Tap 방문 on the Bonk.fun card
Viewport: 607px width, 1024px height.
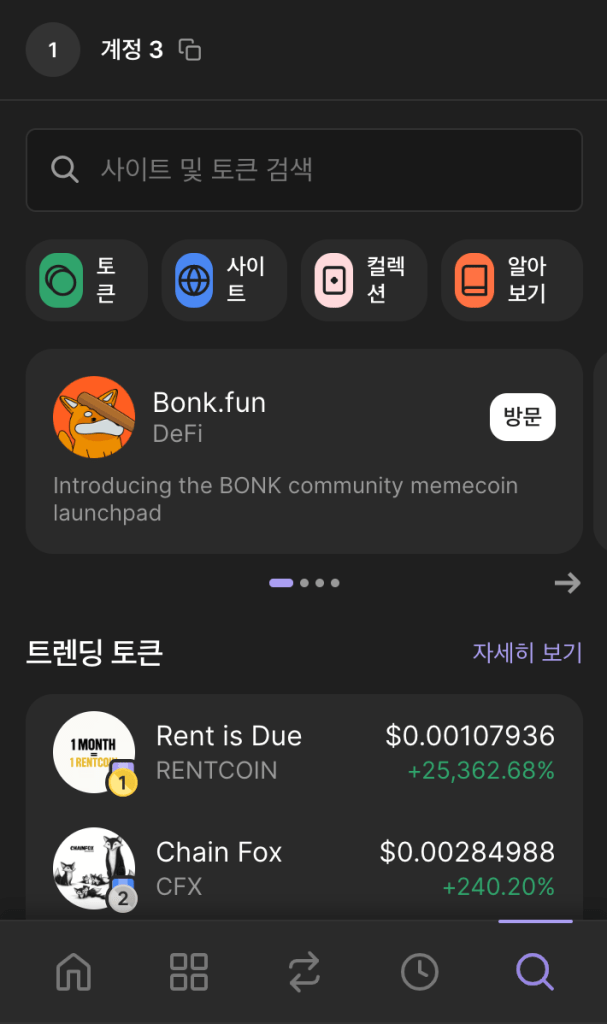[522, 417]
